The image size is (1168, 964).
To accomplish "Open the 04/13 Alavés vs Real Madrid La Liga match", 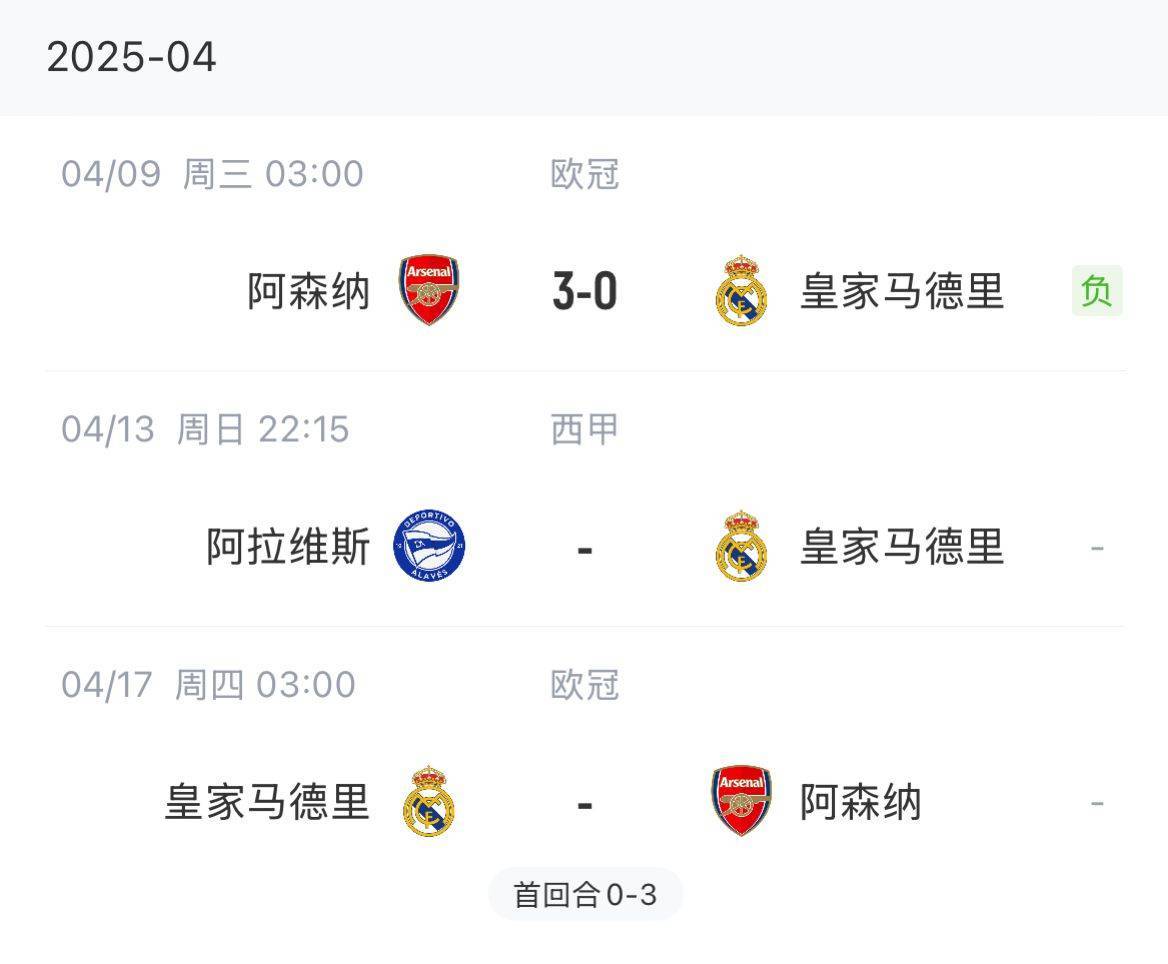I will [584, 547].
